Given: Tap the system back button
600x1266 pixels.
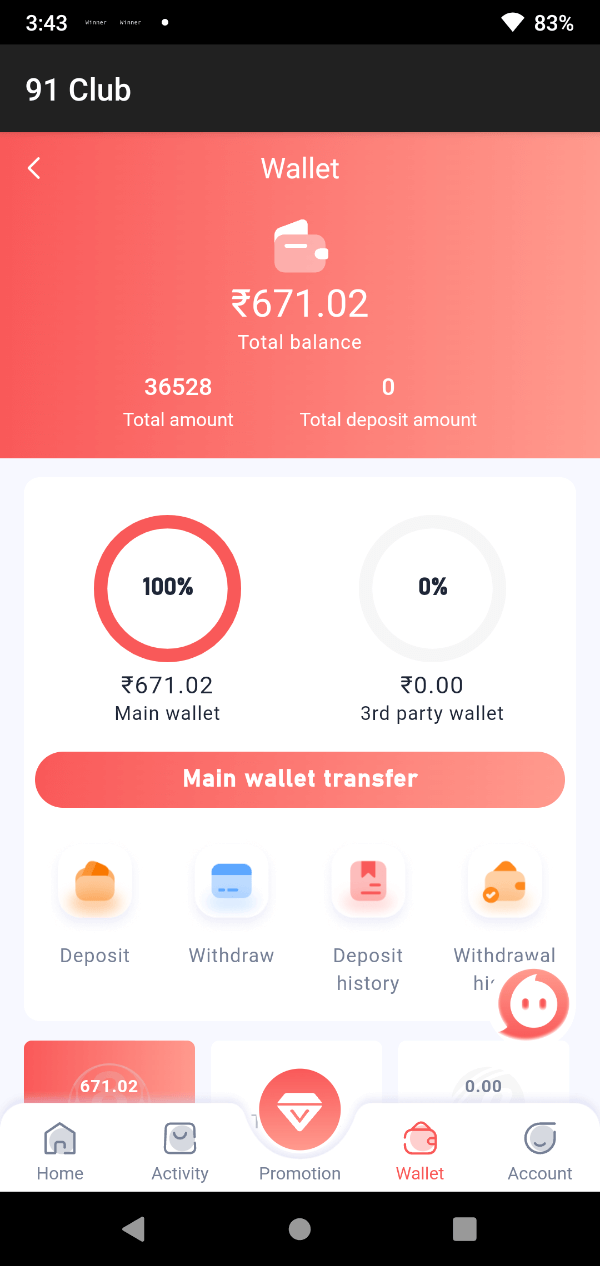Looking at the screenshot, I should (x=133, y=1229).
